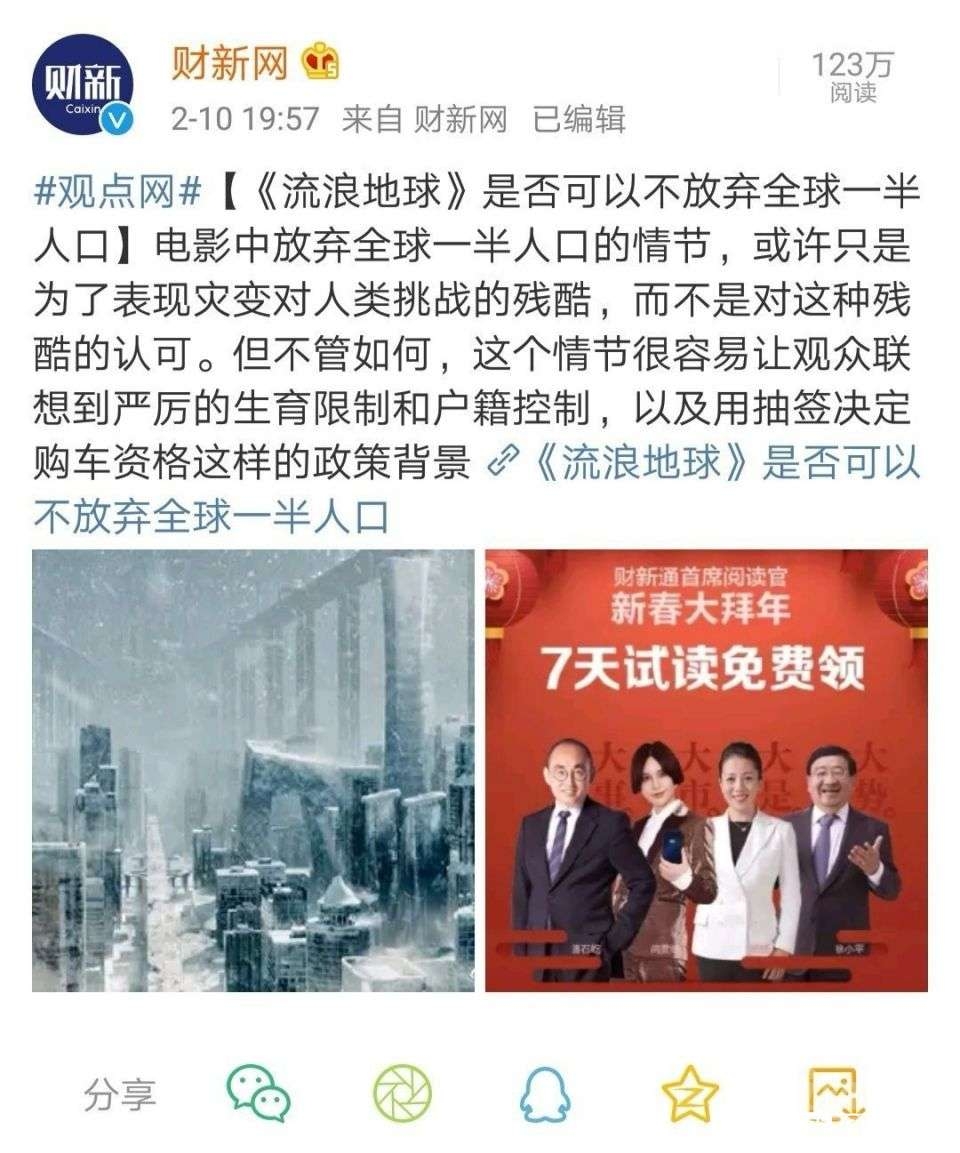
Task: Share to WeChat Moments
Action: pyautogui.click(x=402, y=1092)
